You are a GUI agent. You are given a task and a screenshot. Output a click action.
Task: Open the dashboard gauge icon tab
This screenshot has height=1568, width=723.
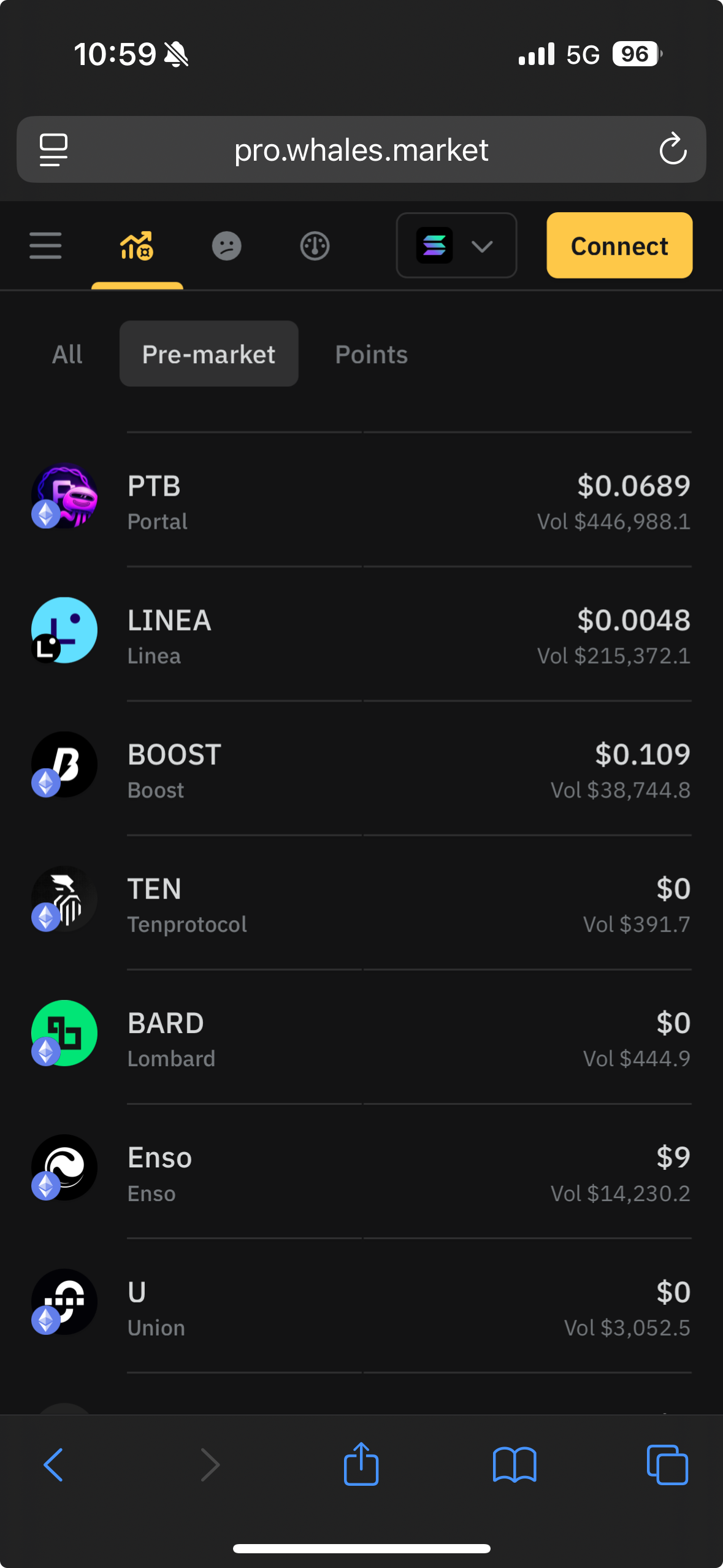pyautogui.click(x=315, y=246)
